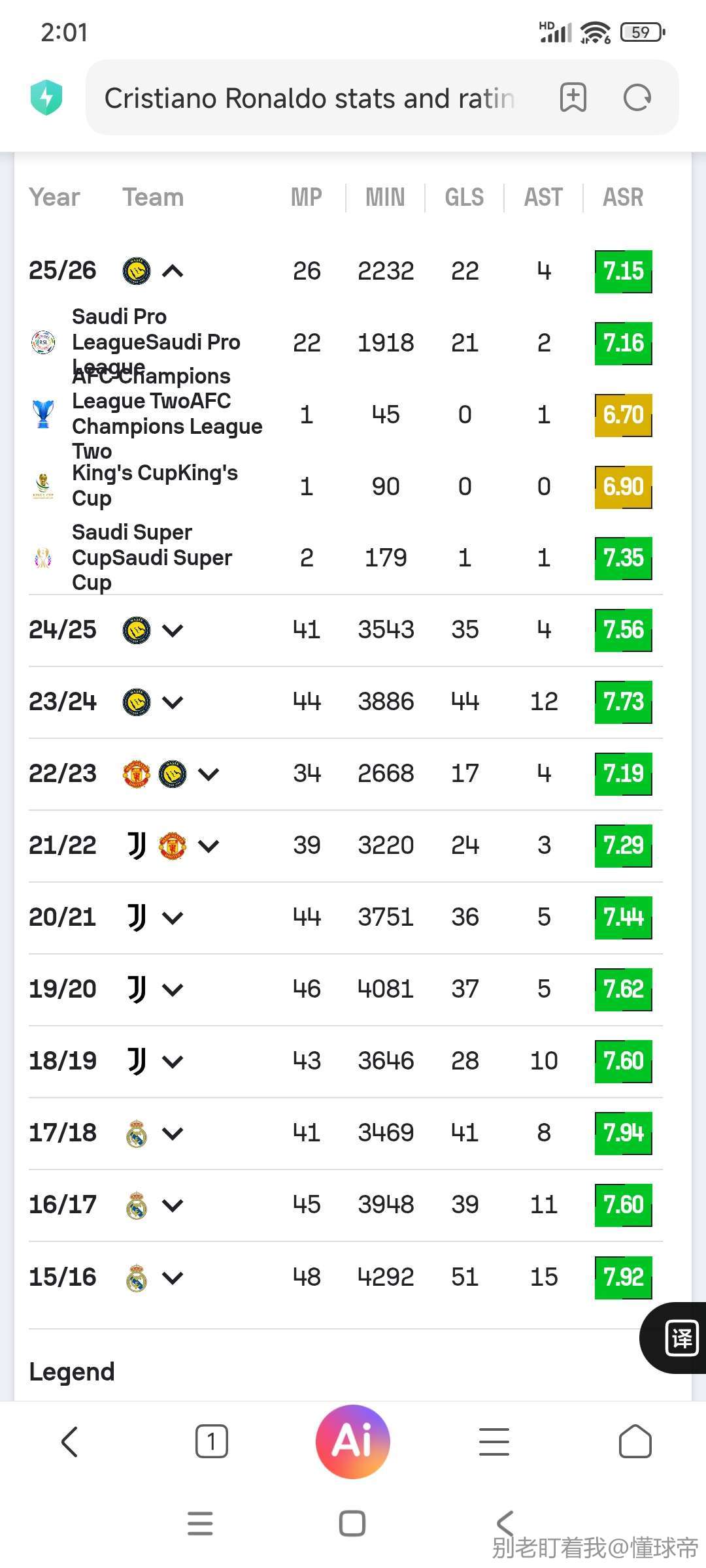Open the green shield protection icon
Image resolution: width=706 pixels, height=1568 pixels.
tap(46, 98)
